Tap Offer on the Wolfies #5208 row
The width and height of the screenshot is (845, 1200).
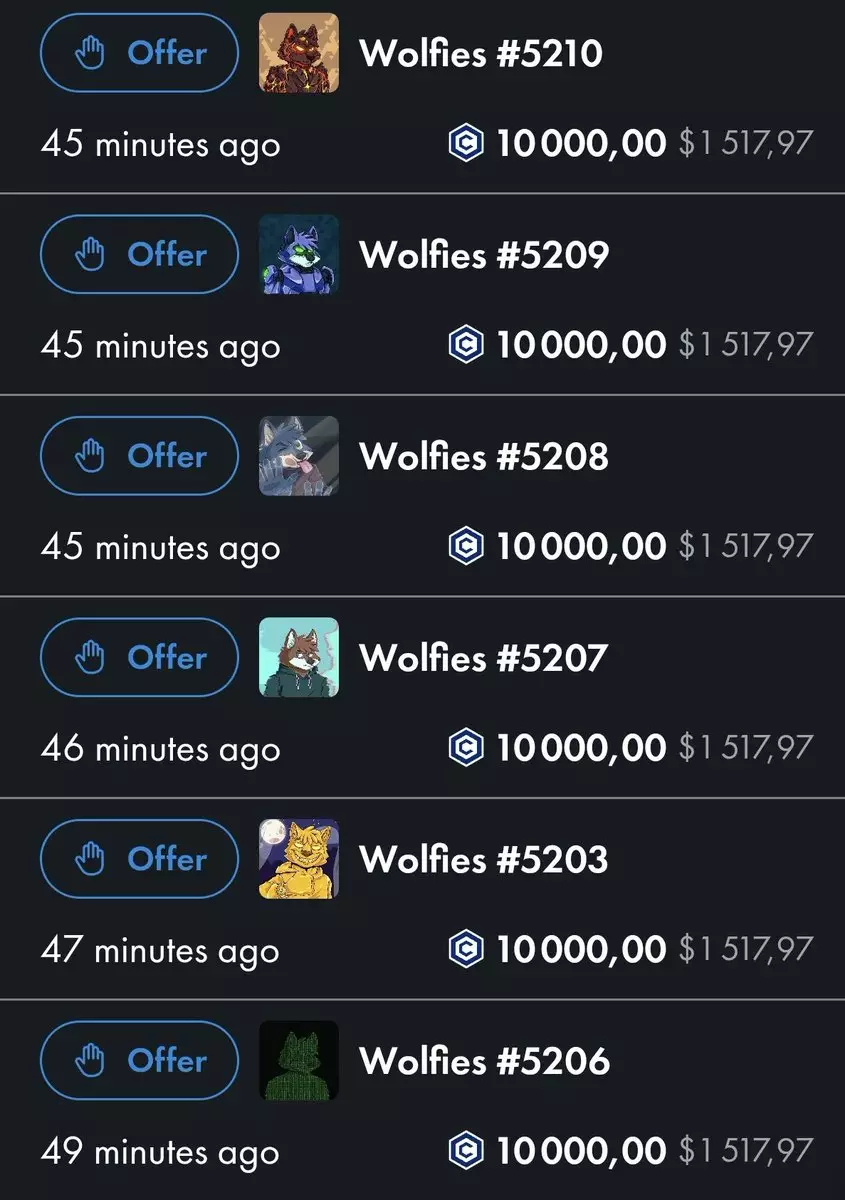click(x=139, y=456)
